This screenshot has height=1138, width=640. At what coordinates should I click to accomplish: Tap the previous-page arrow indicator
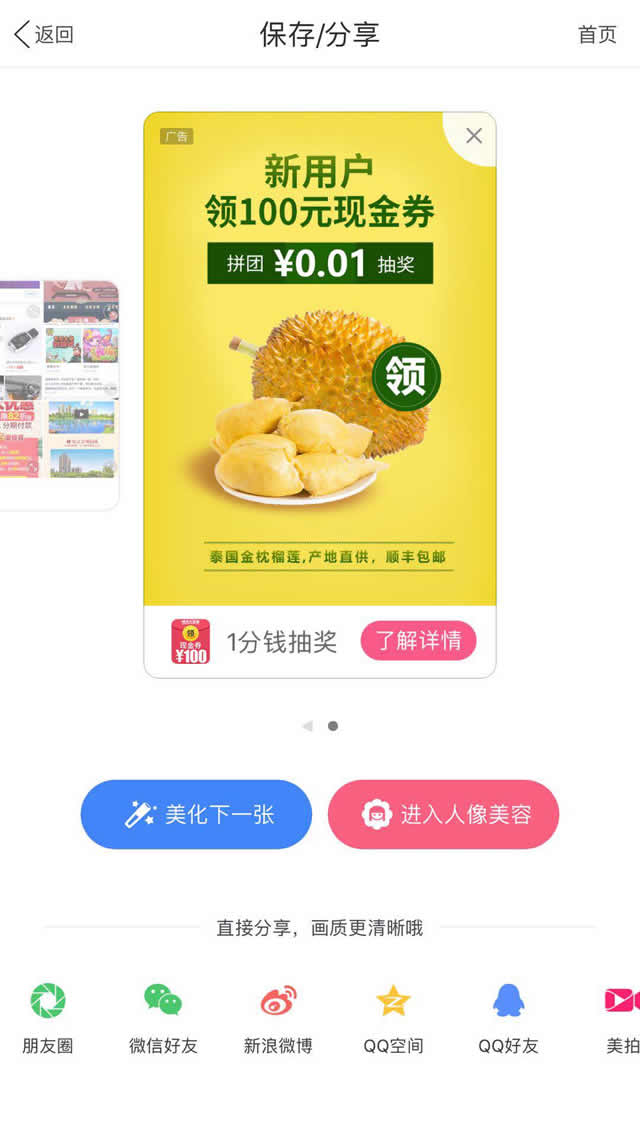click(307, 726)
